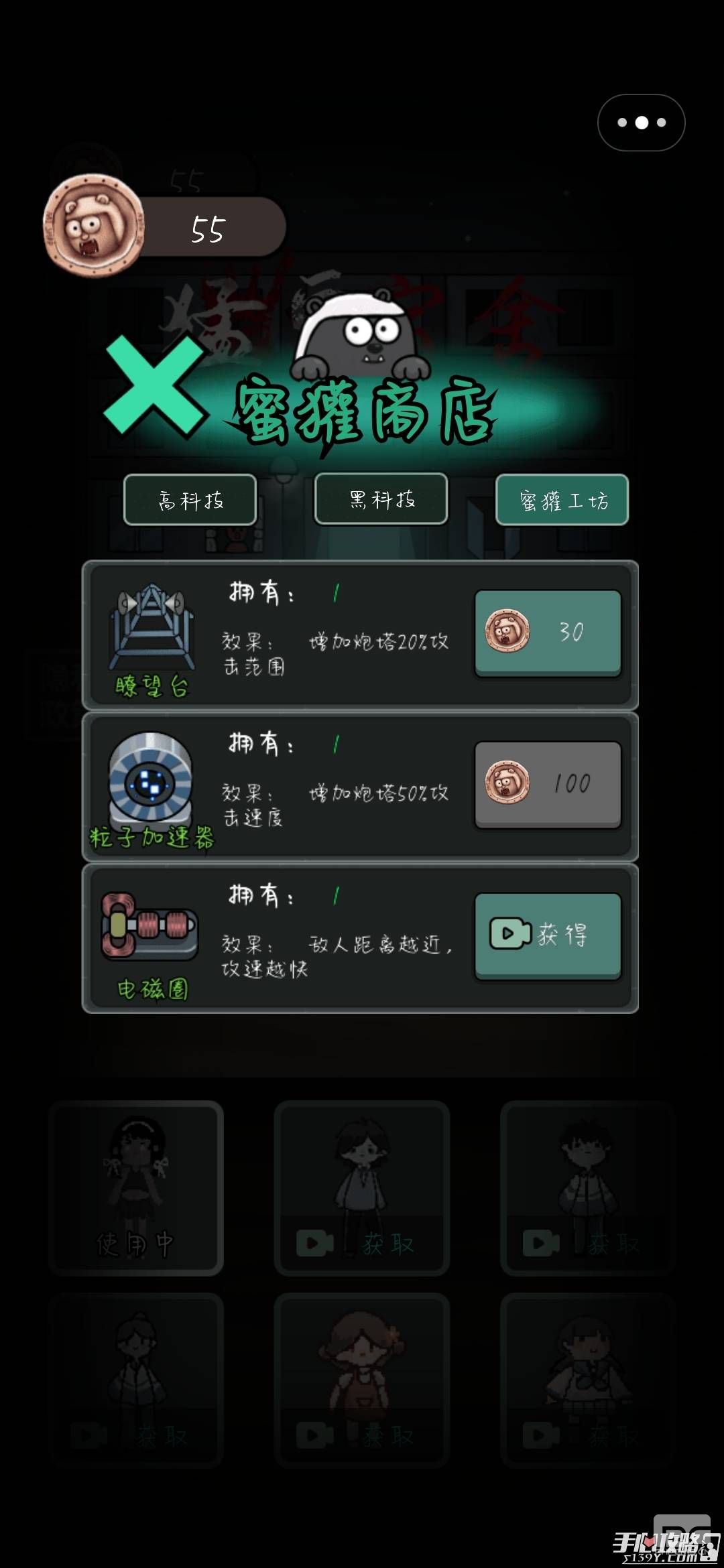Open the mini-program overflow menu
This screenshot has width=724, height=1568.
[x=641, y=123]
